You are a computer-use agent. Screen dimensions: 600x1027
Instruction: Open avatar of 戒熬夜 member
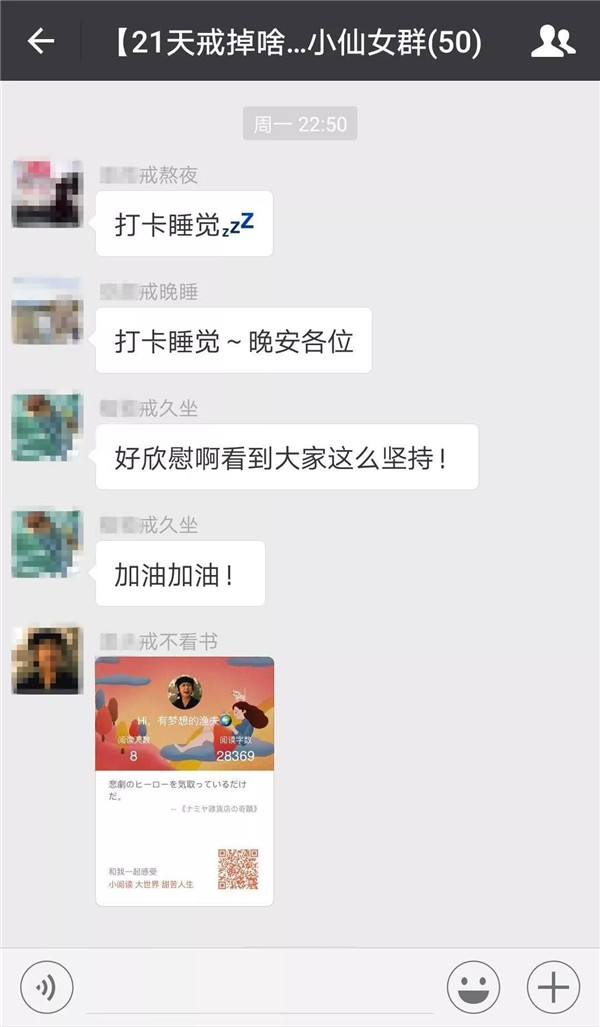click(46, 194)
